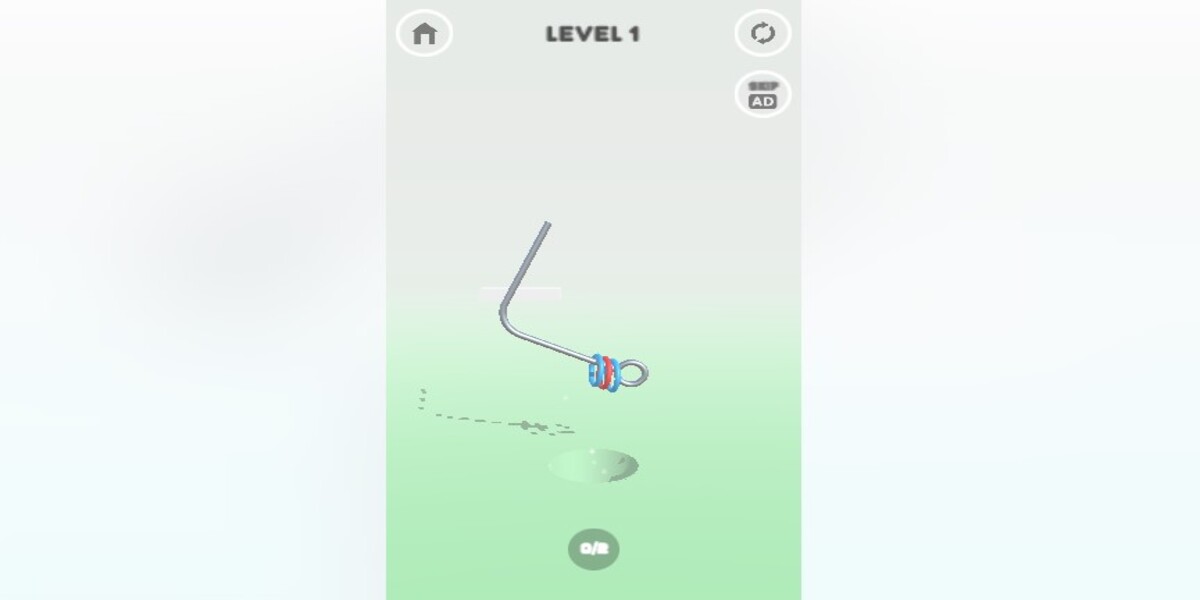
Task: Skip level by watching an ad
Action: [x=762, y=95]
